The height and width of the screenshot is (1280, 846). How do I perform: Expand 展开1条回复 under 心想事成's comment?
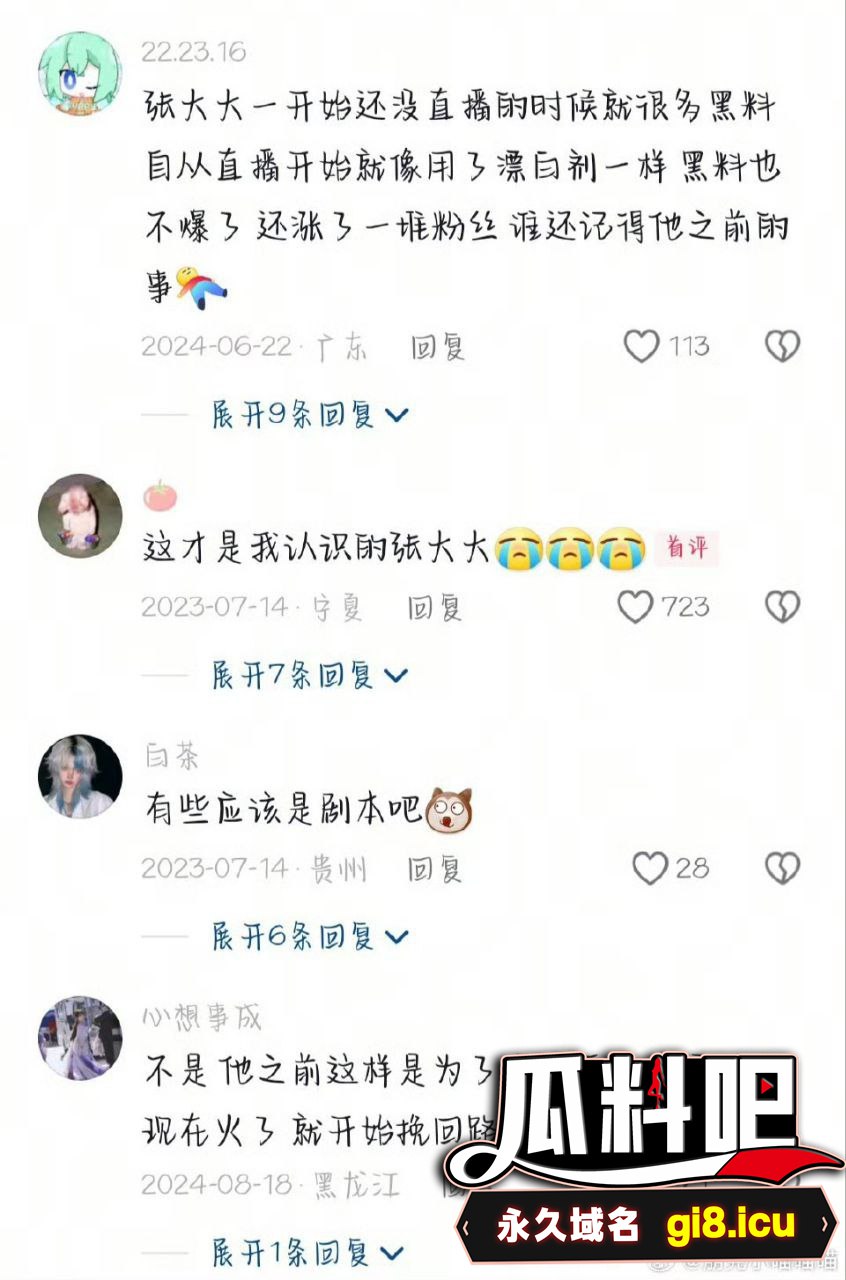coord(309,1252)
